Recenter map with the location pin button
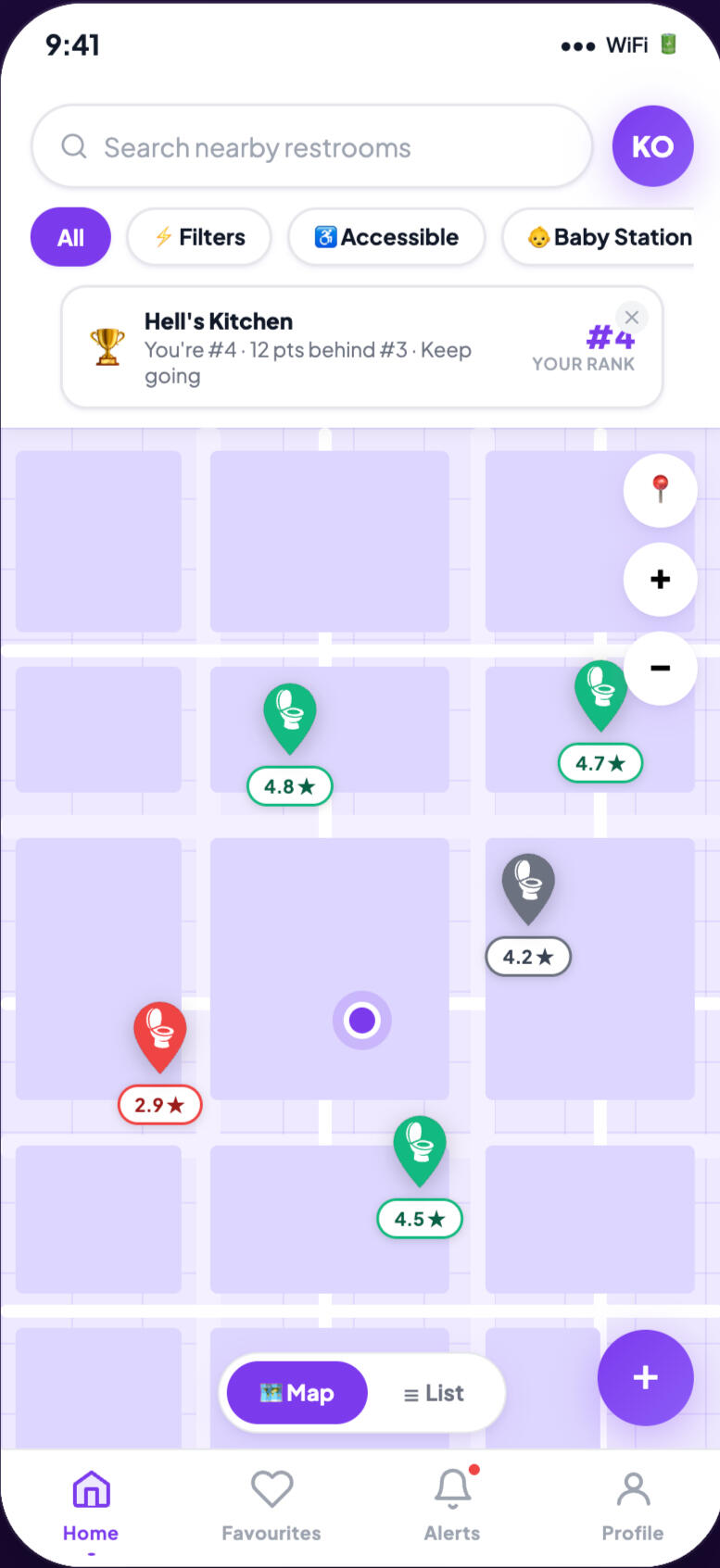720x1568 pixels. (x=660, y=490)
